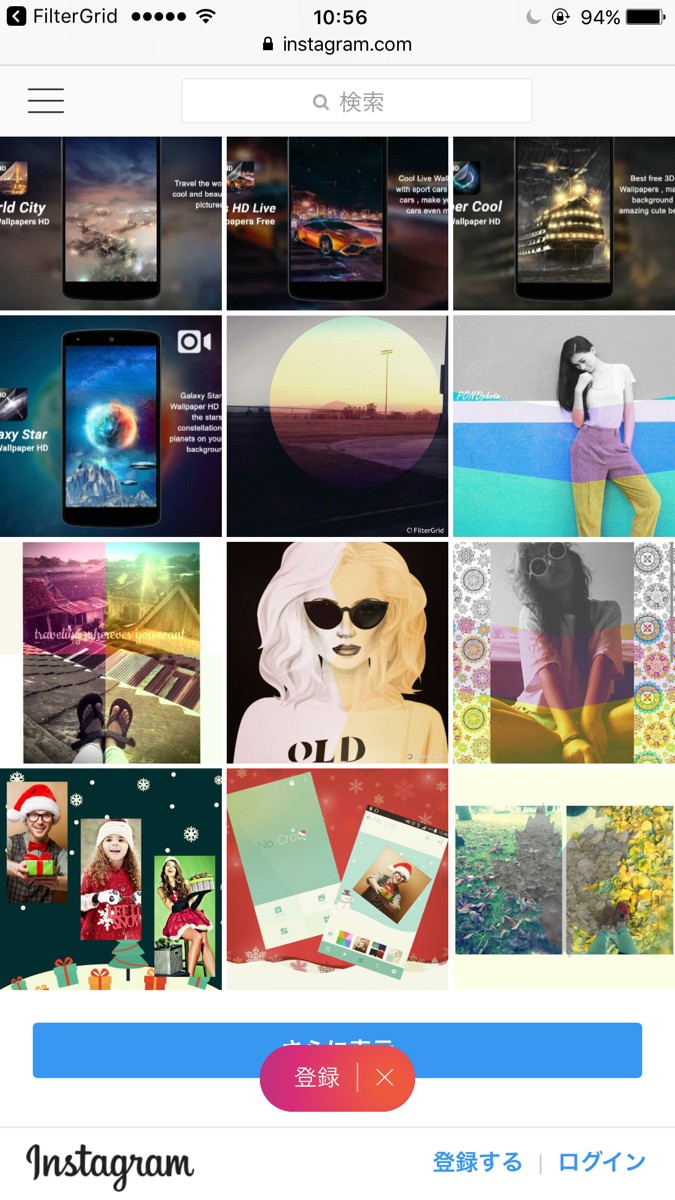The image size is (675, 1200).
Task: Open the hamburger menu
Action: point(46,100)
